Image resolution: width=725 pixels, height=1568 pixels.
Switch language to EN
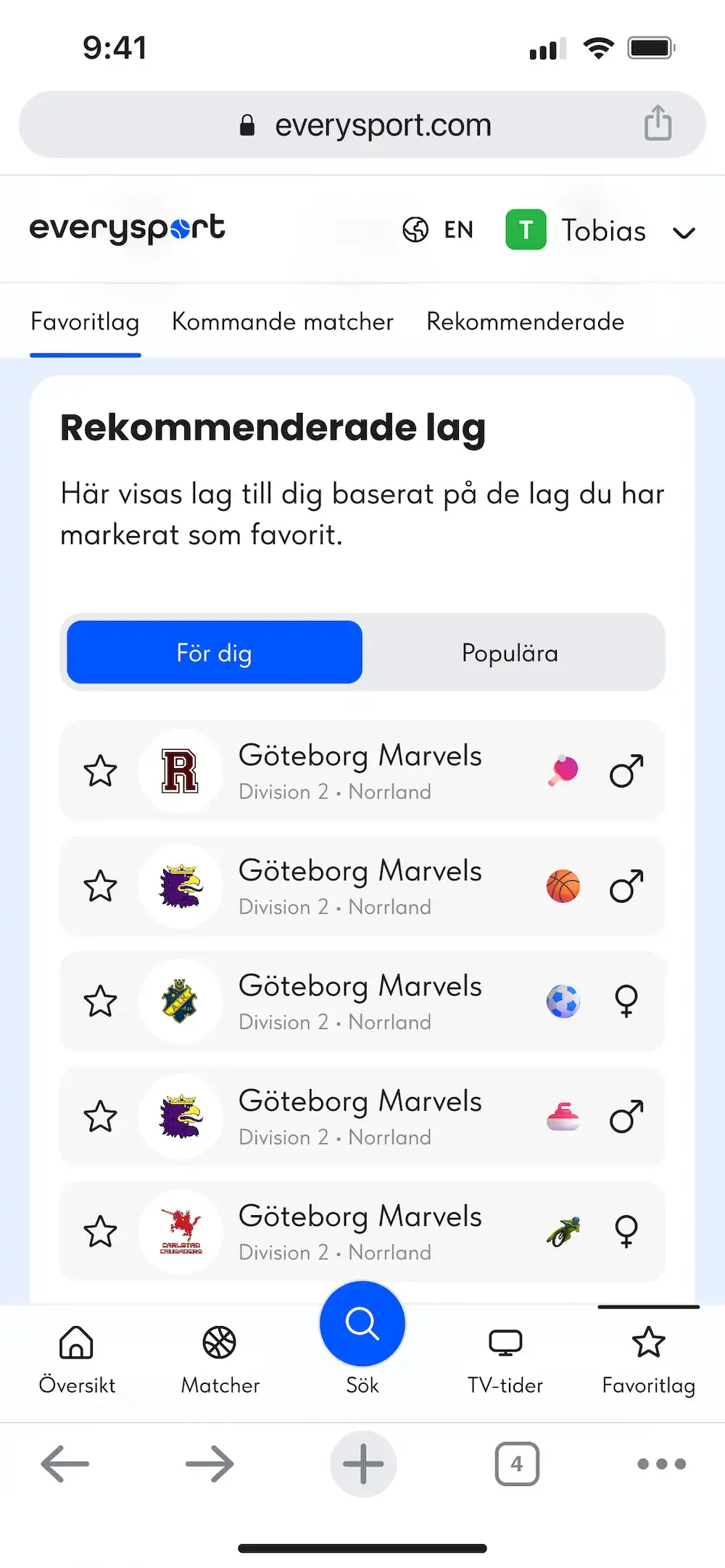click(438, 230)
